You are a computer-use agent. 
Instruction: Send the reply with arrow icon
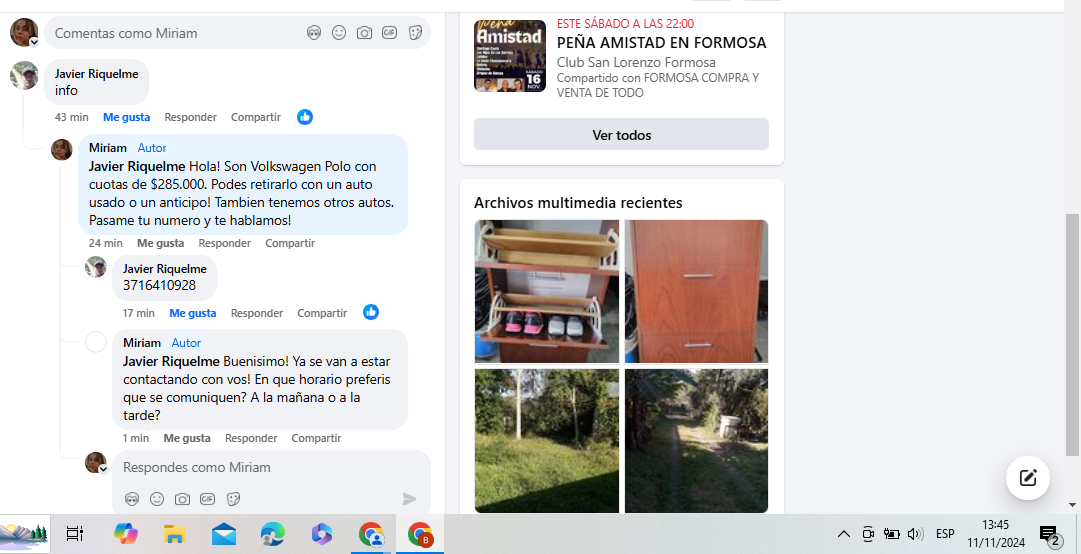point(409,499)
